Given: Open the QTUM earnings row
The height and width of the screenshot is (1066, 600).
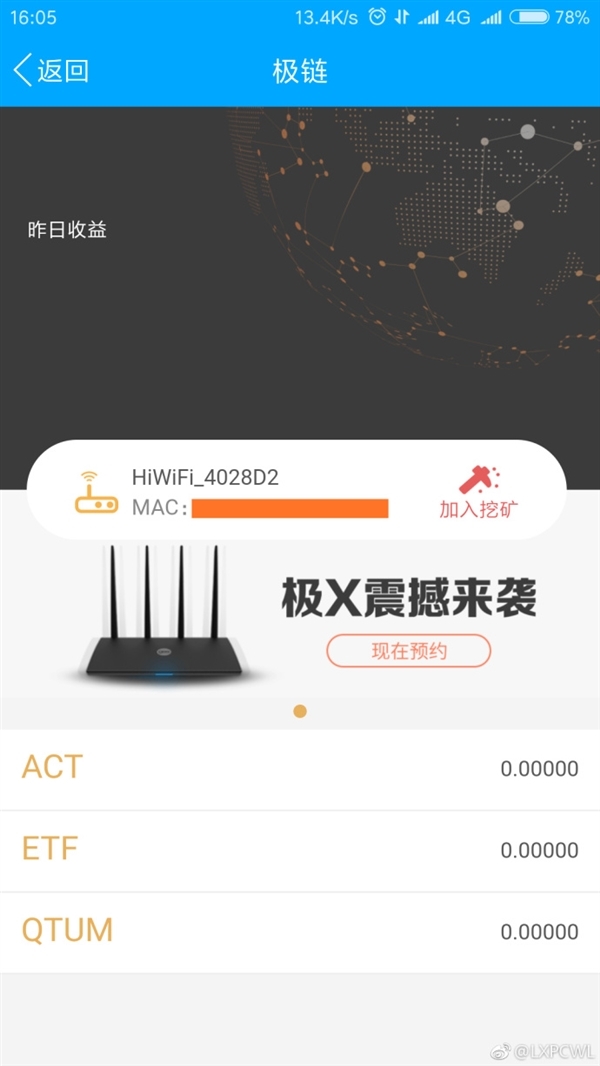Looking at the screenshot, I should point(300,931).
